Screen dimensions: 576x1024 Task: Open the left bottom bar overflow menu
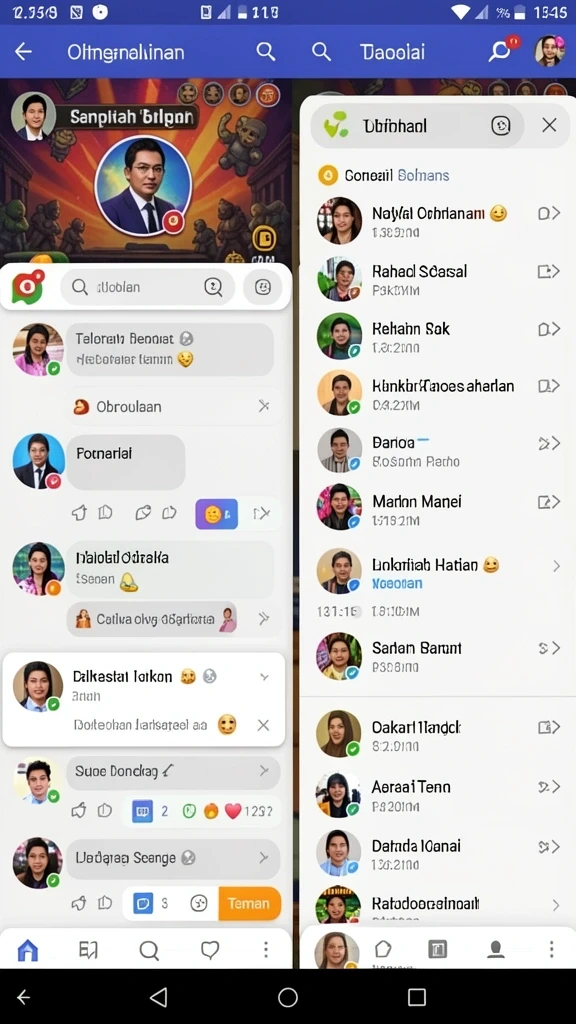pyautogui.click(x=266, y=950)
